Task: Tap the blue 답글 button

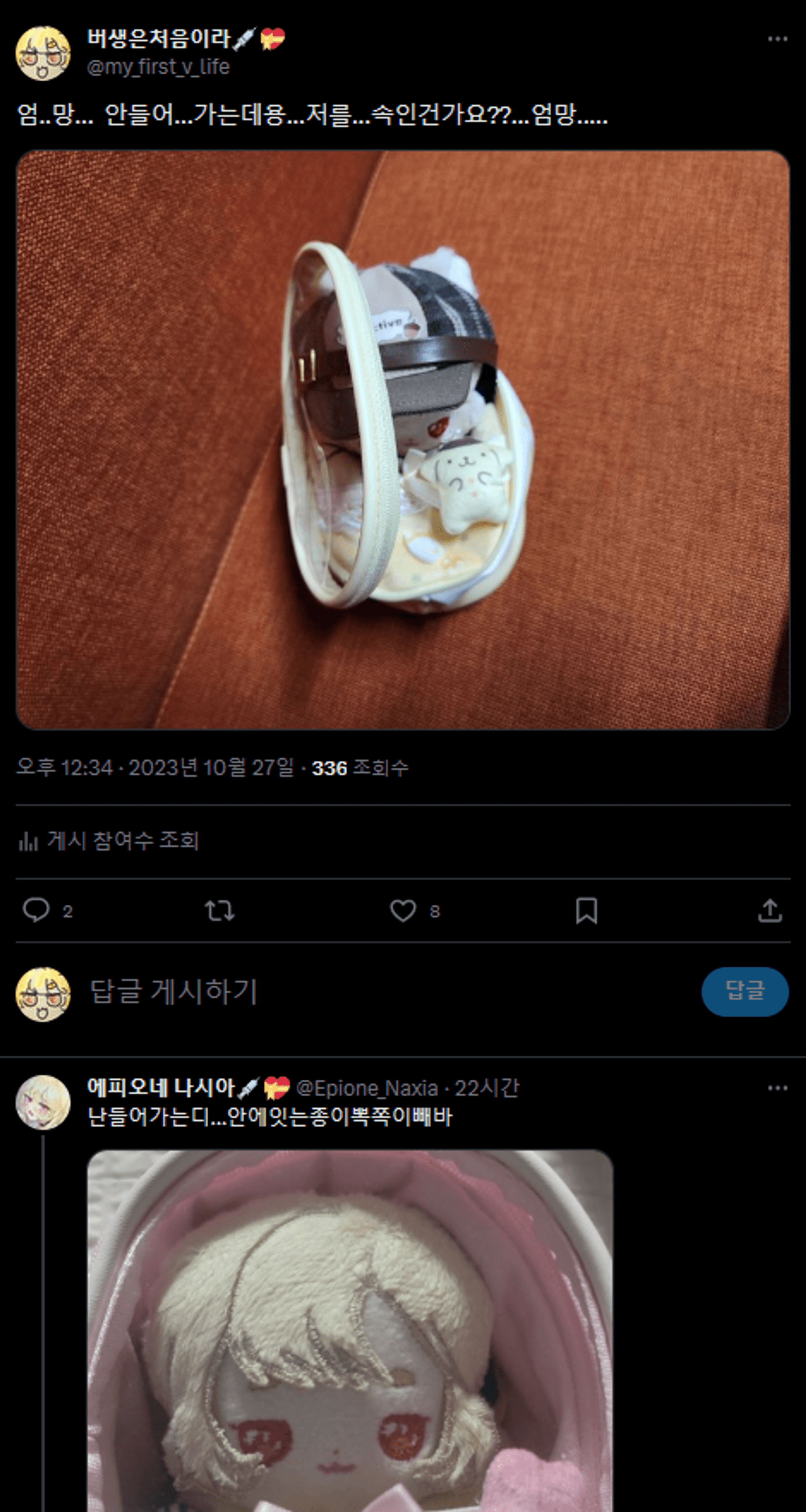Action: coord(744,991)
